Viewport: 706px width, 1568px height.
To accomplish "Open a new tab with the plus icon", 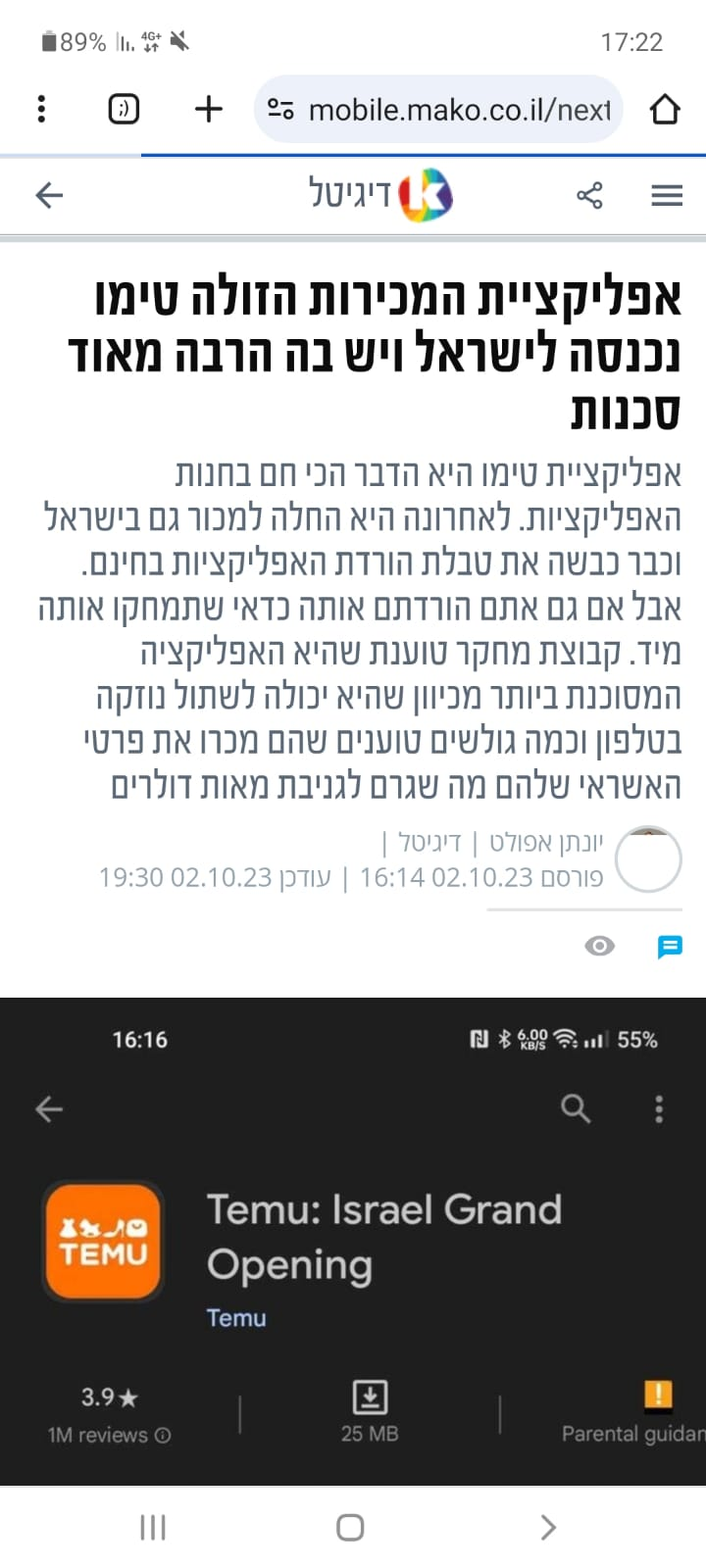I will tap(207, 109).
